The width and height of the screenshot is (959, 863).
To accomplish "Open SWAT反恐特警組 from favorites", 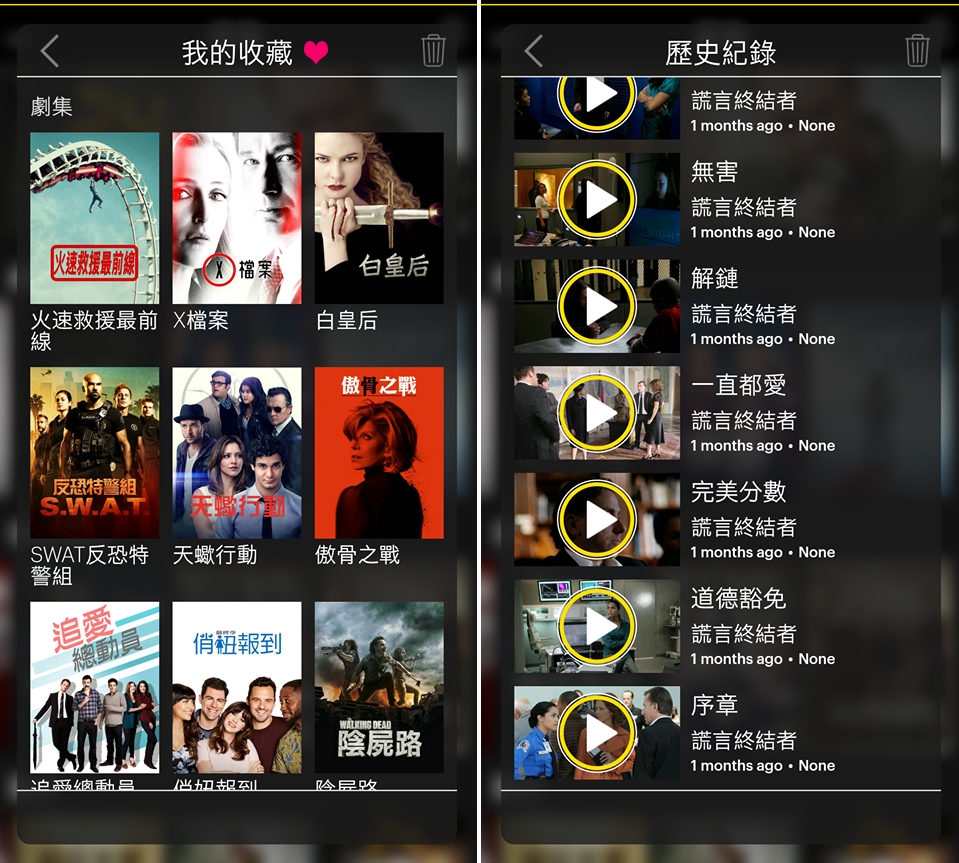I will click(95, 453).
